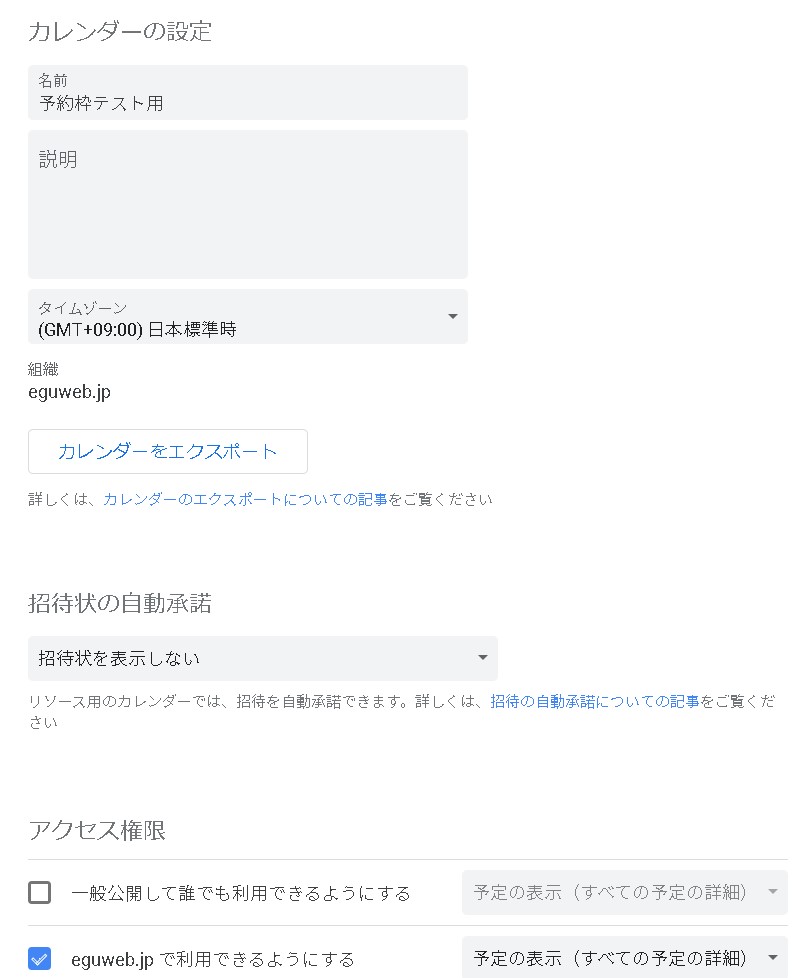Enable 一般公開して誰でも利用できるようにする checkbox

tap(40, 893)
